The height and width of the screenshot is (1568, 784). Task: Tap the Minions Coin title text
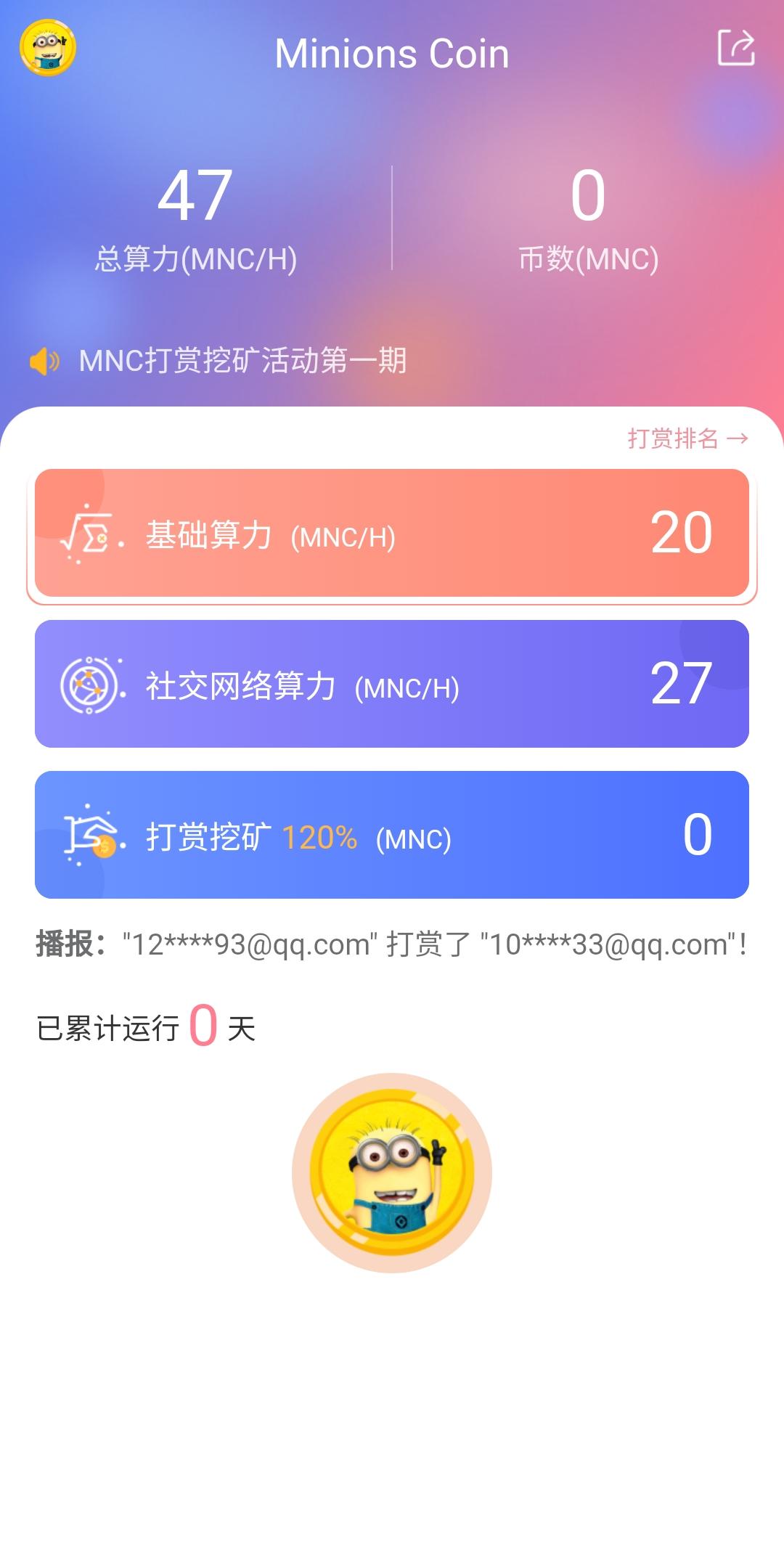click(x=392, y=52)
